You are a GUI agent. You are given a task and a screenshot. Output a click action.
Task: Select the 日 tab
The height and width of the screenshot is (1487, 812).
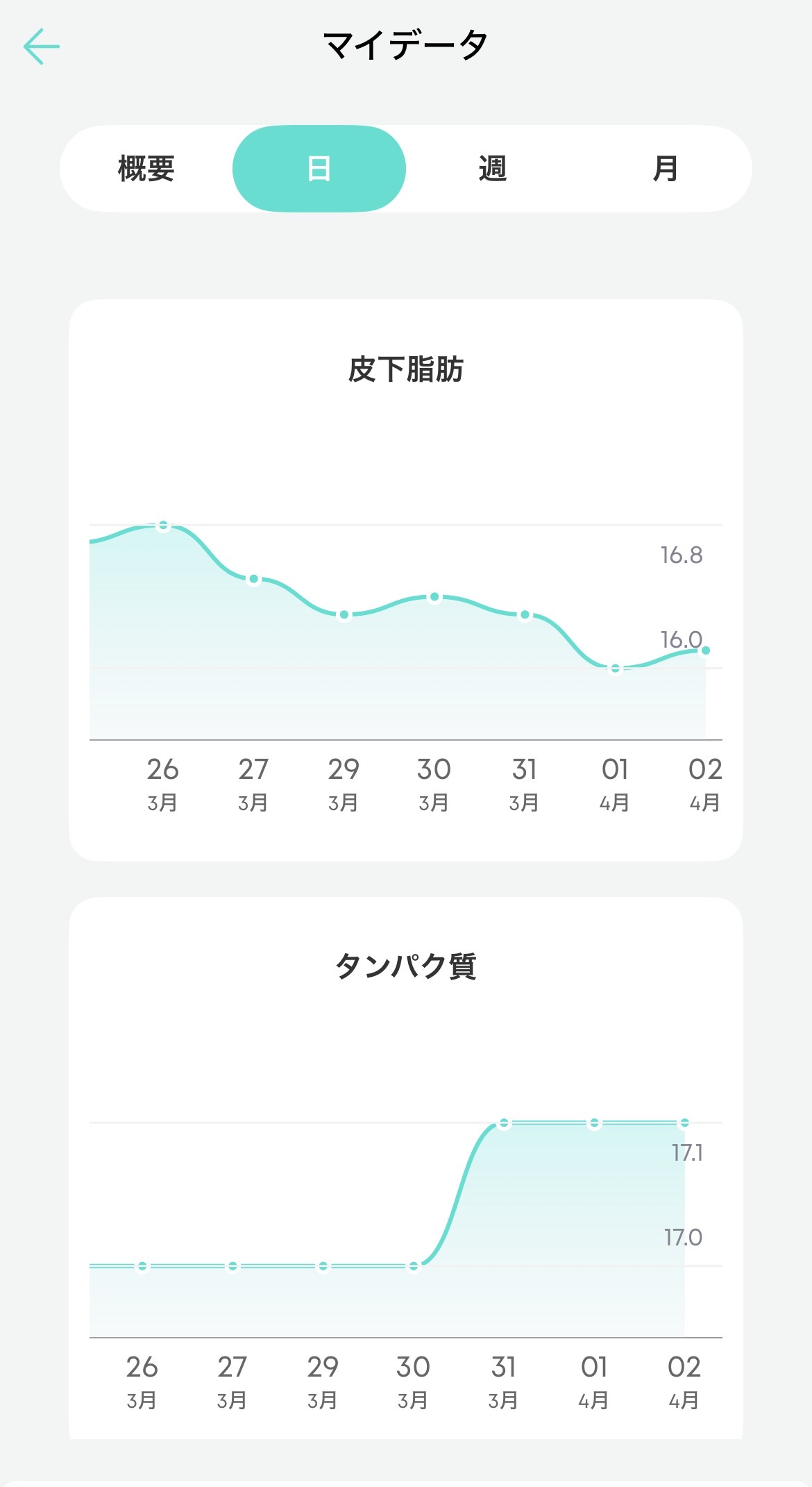tap(319, 169)
